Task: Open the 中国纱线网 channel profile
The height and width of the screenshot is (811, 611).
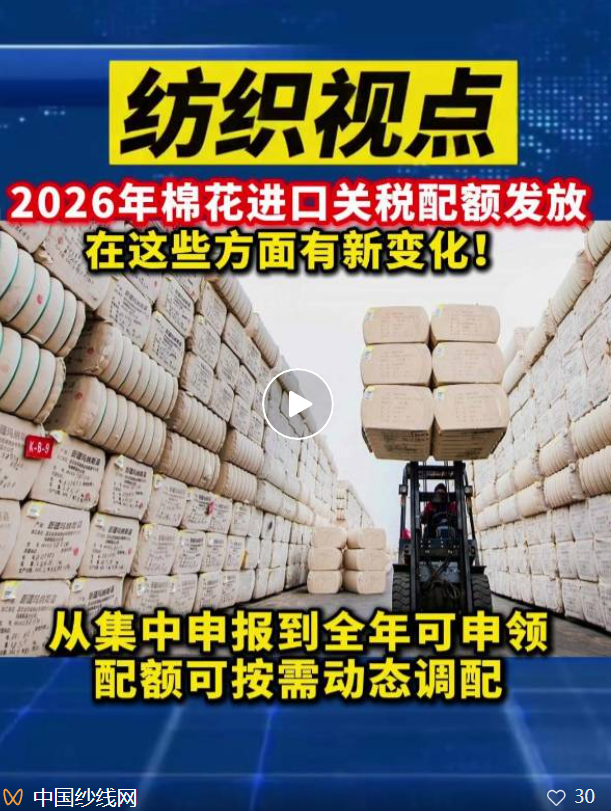Action: click(83, 797)
